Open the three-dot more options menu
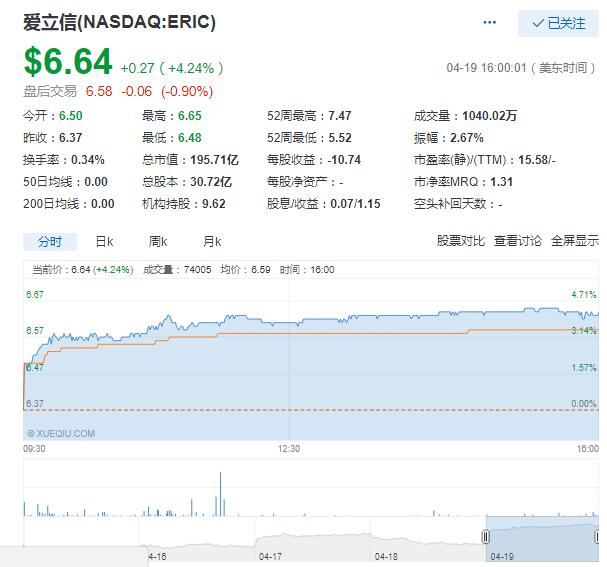Screen dimensions: 607x567 pos(489,22)
